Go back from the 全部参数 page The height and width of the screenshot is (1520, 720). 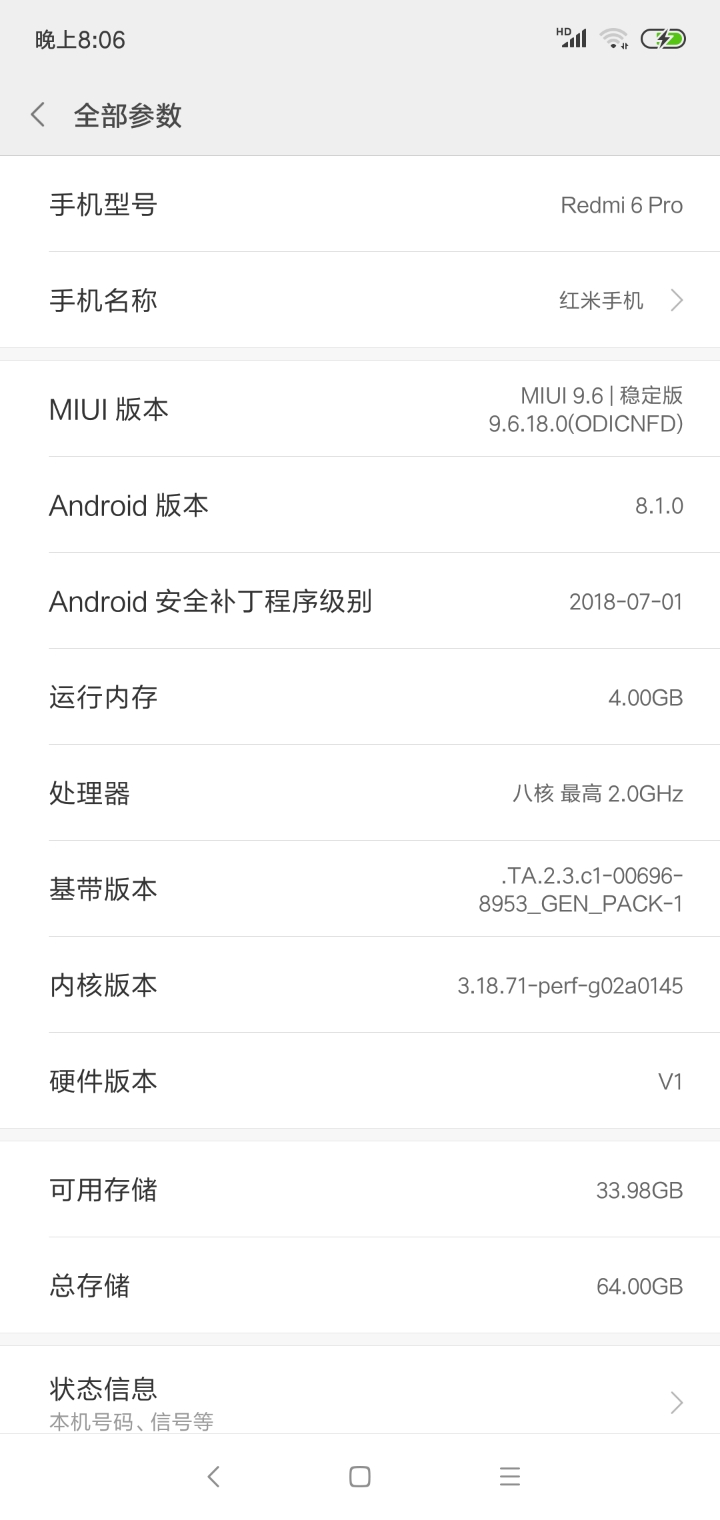38,115
